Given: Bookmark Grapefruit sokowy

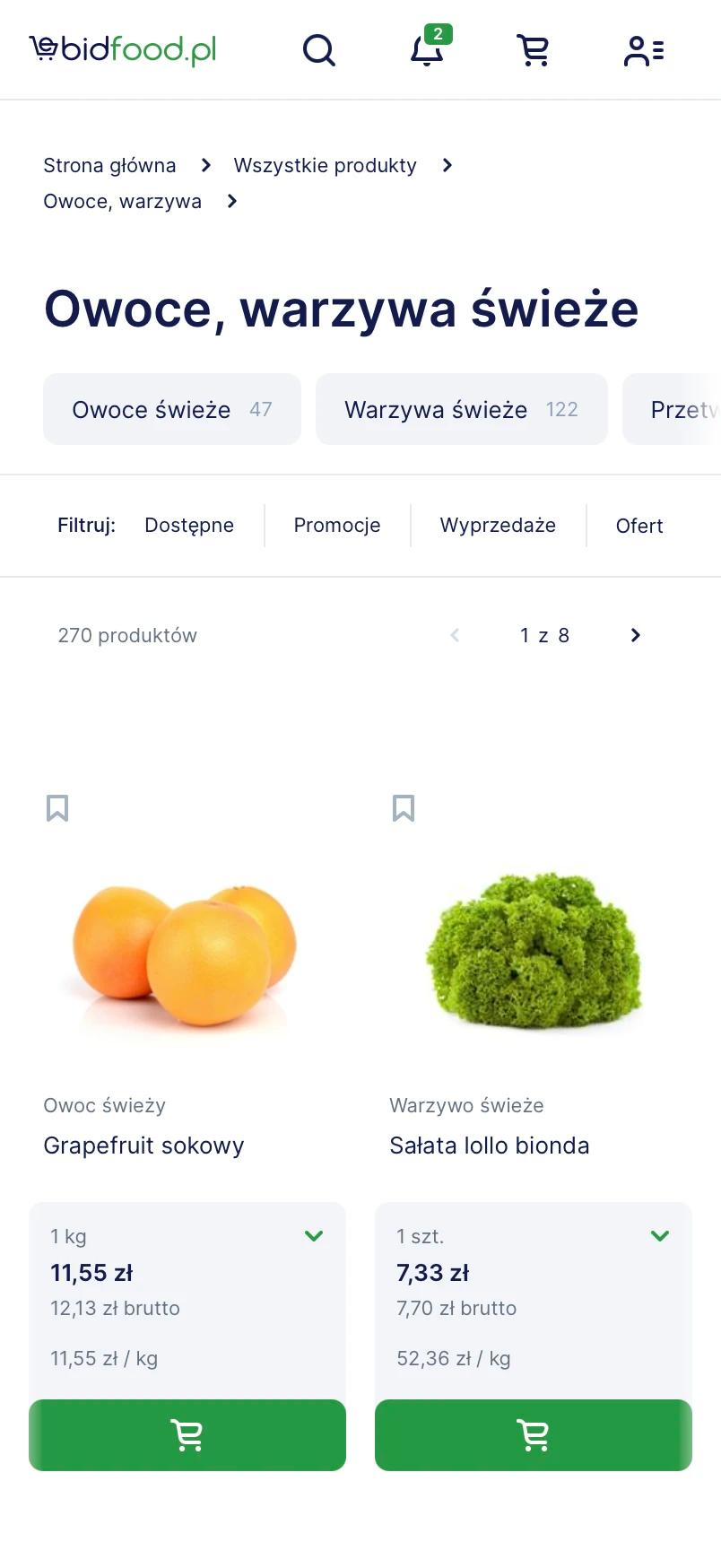Looking at the screenshot, I should 57,808.
